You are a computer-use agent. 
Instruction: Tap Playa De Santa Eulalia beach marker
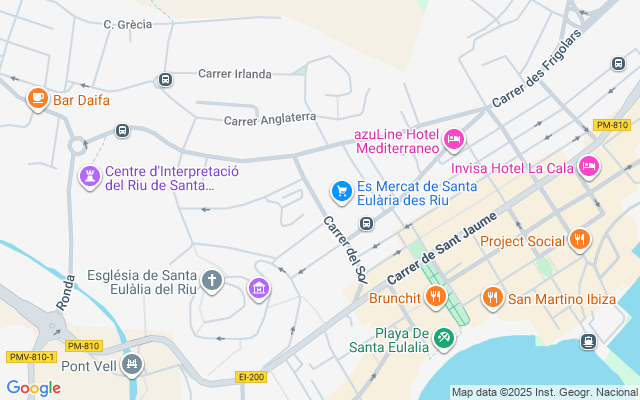[444, 338]
